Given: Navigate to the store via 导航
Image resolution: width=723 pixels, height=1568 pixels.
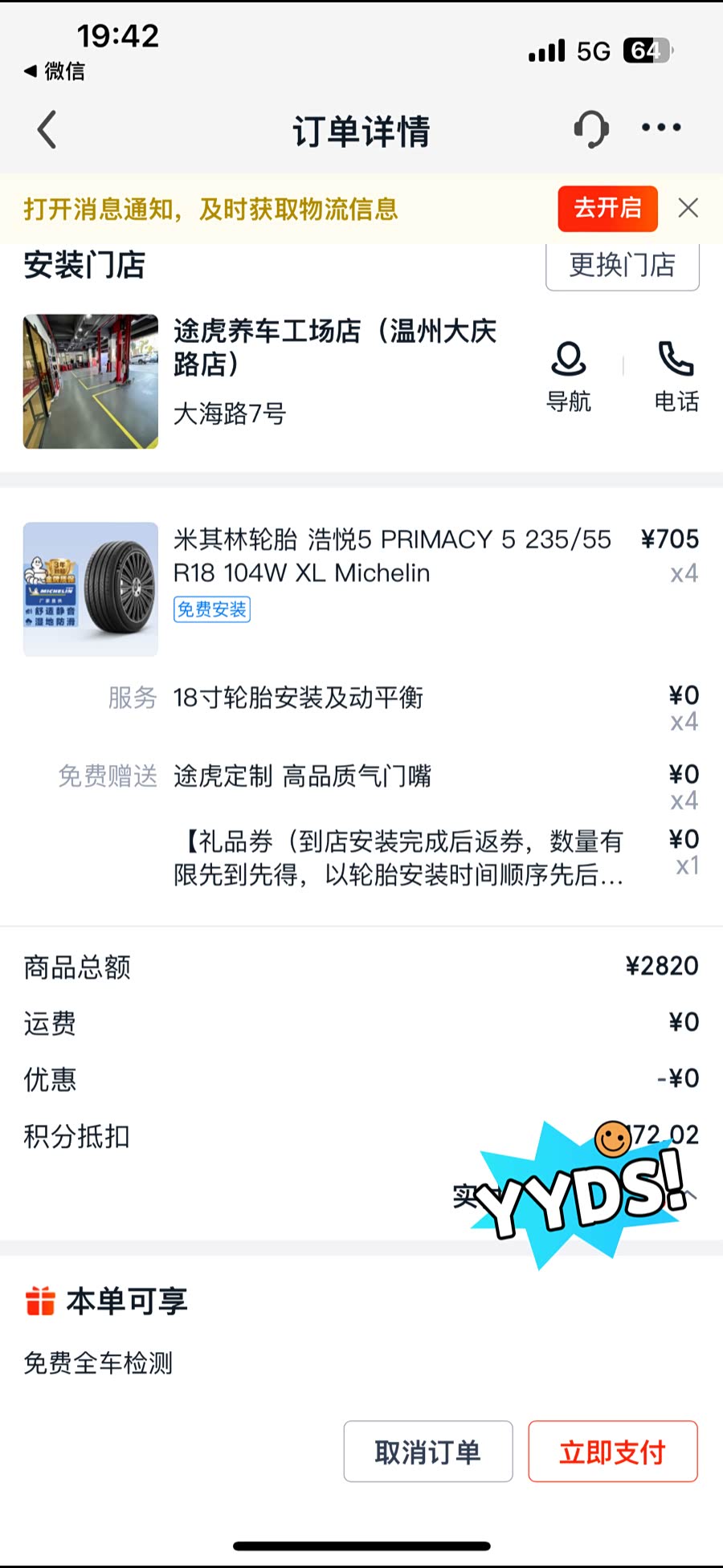Looking at the screenshot, I should (x=569, y=376).
